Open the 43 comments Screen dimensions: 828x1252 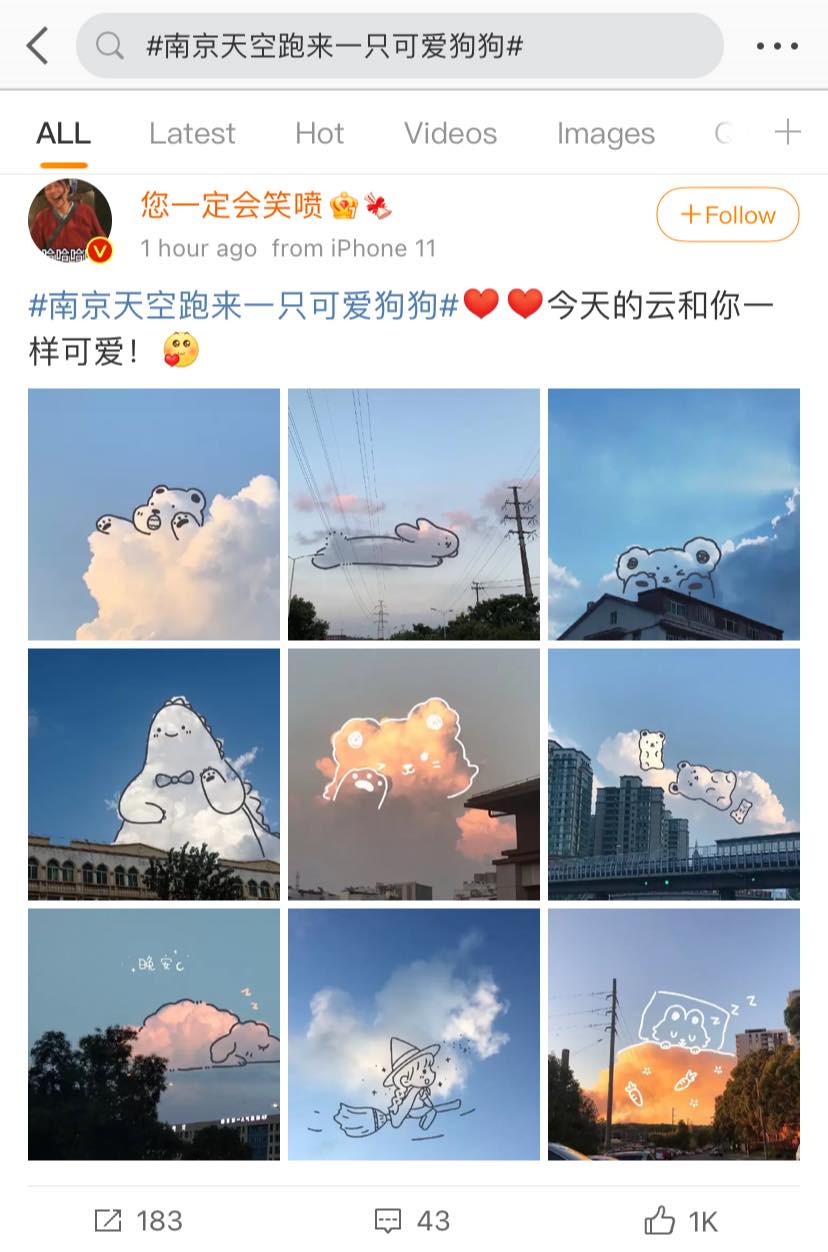tap(412, 1220)
